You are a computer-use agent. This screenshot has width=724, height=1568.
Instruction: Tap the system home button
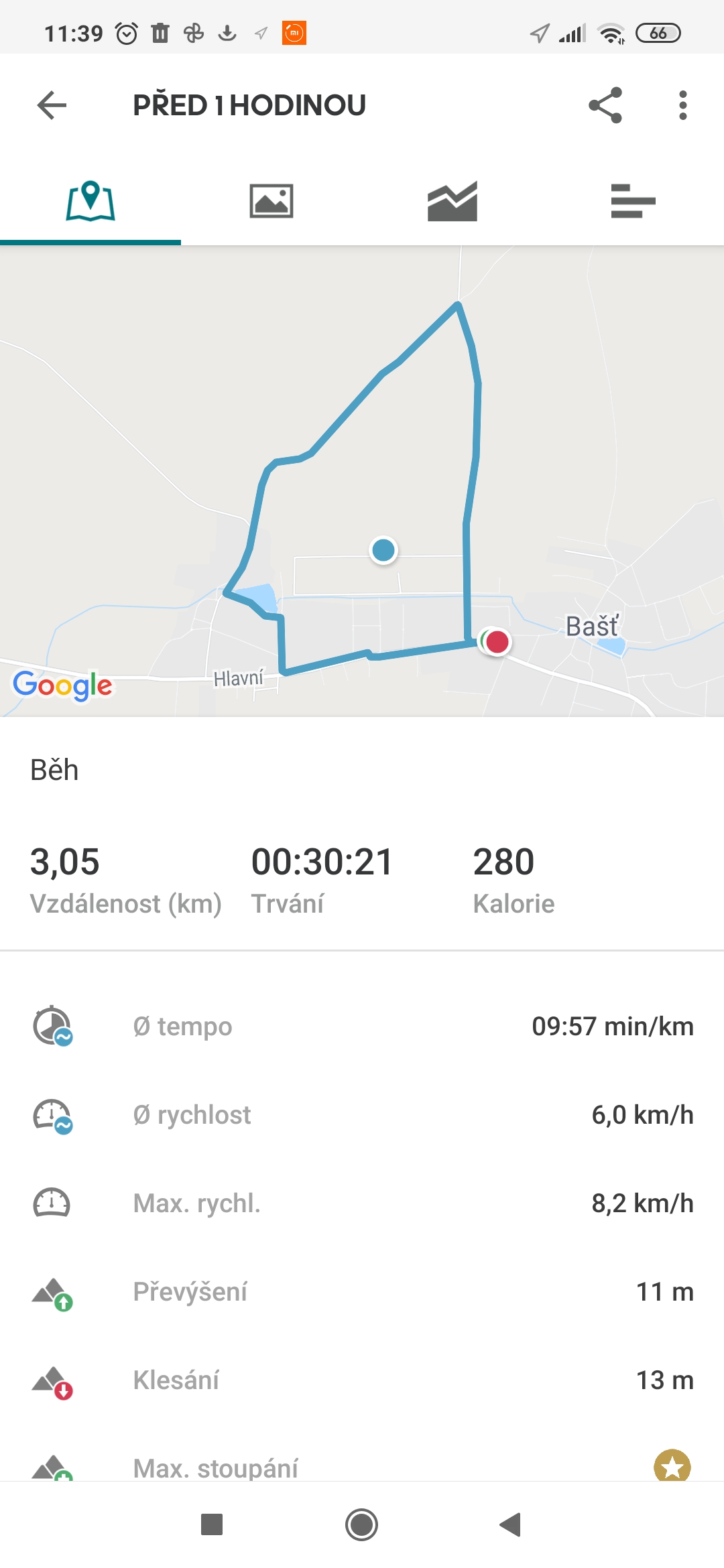point(362,1524)
